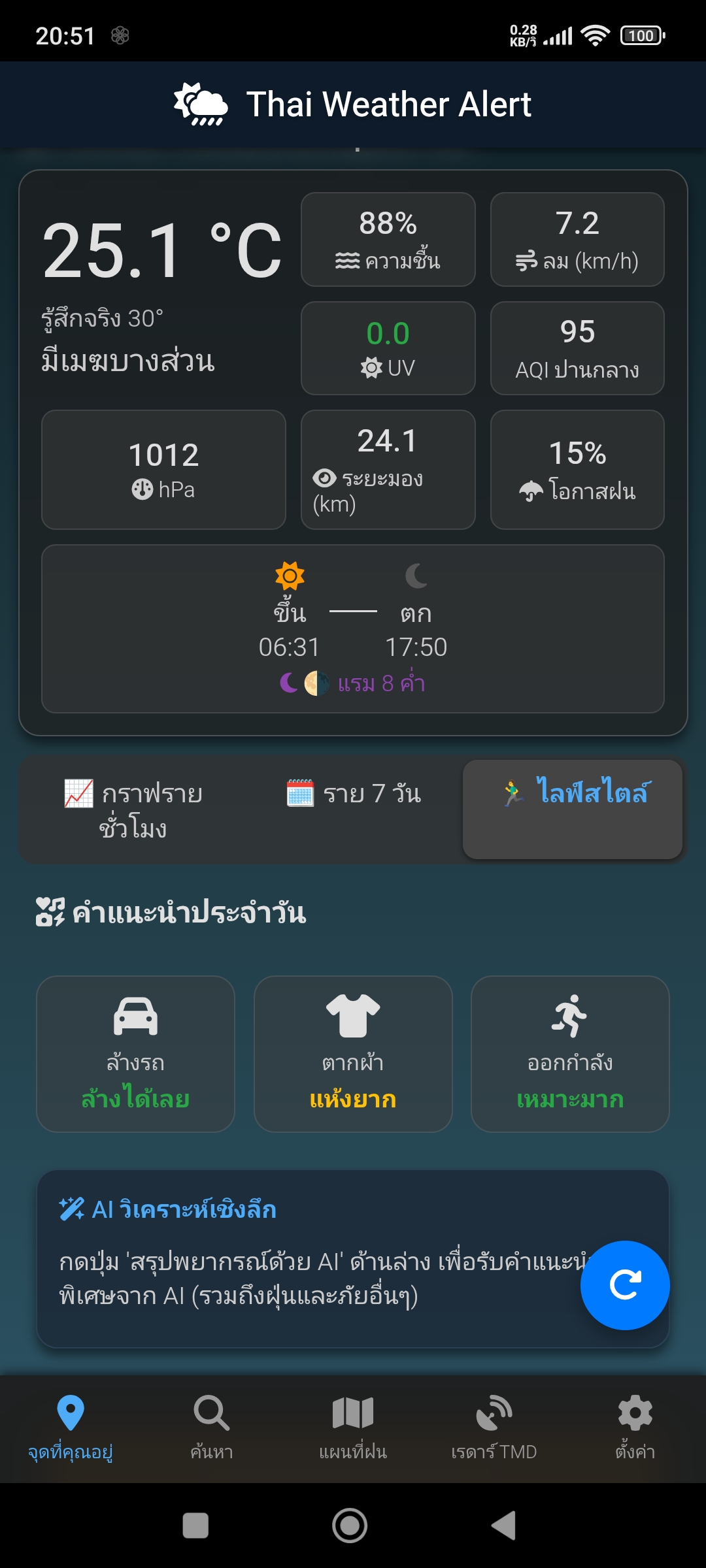Viewport: 706px width, 1568px height.
Task: Tap the system back button
Action: pos(504,1526)
